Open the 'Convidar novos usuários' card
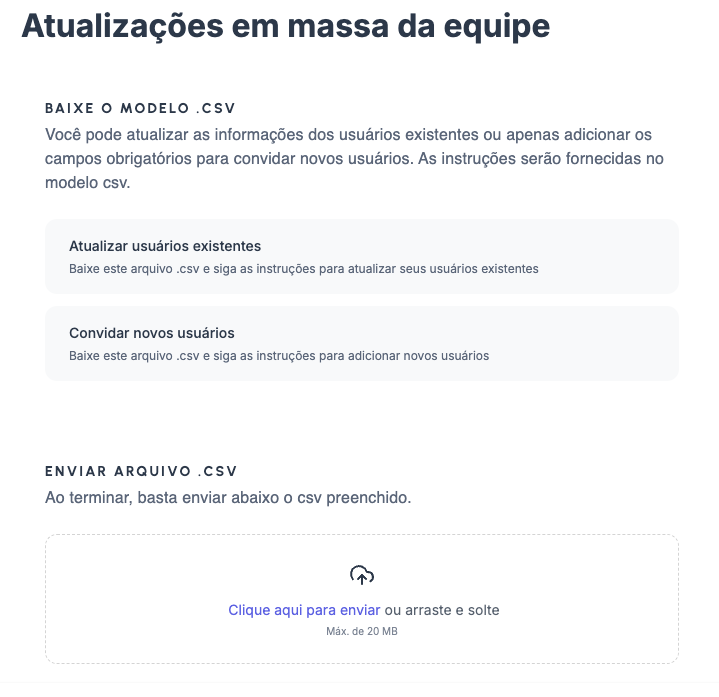 point(361,343)
